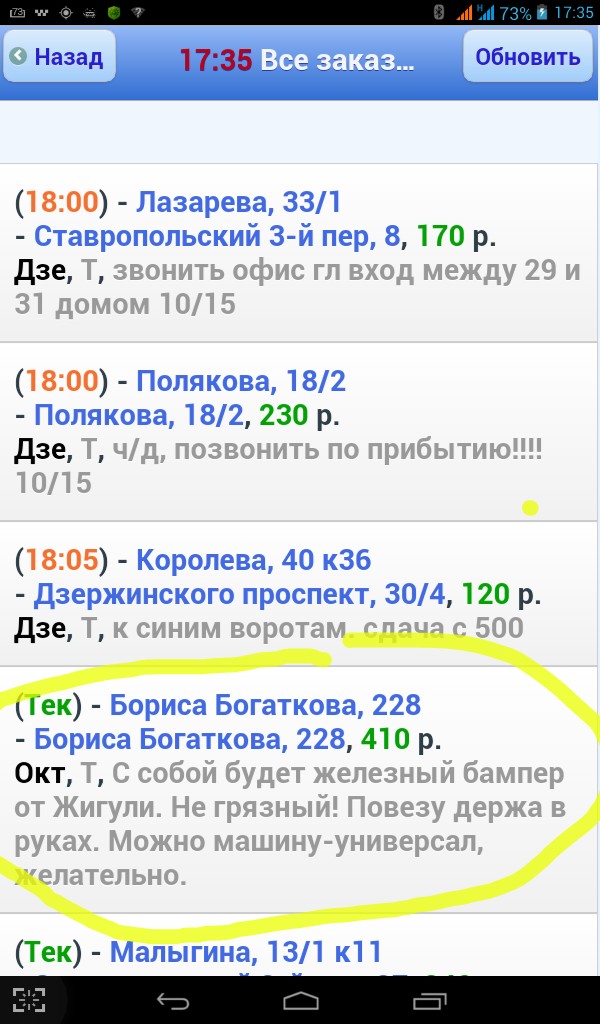Open the order from Малыгина, 13/1 к11
The image size is (600, 1024).
click(300, 945)
